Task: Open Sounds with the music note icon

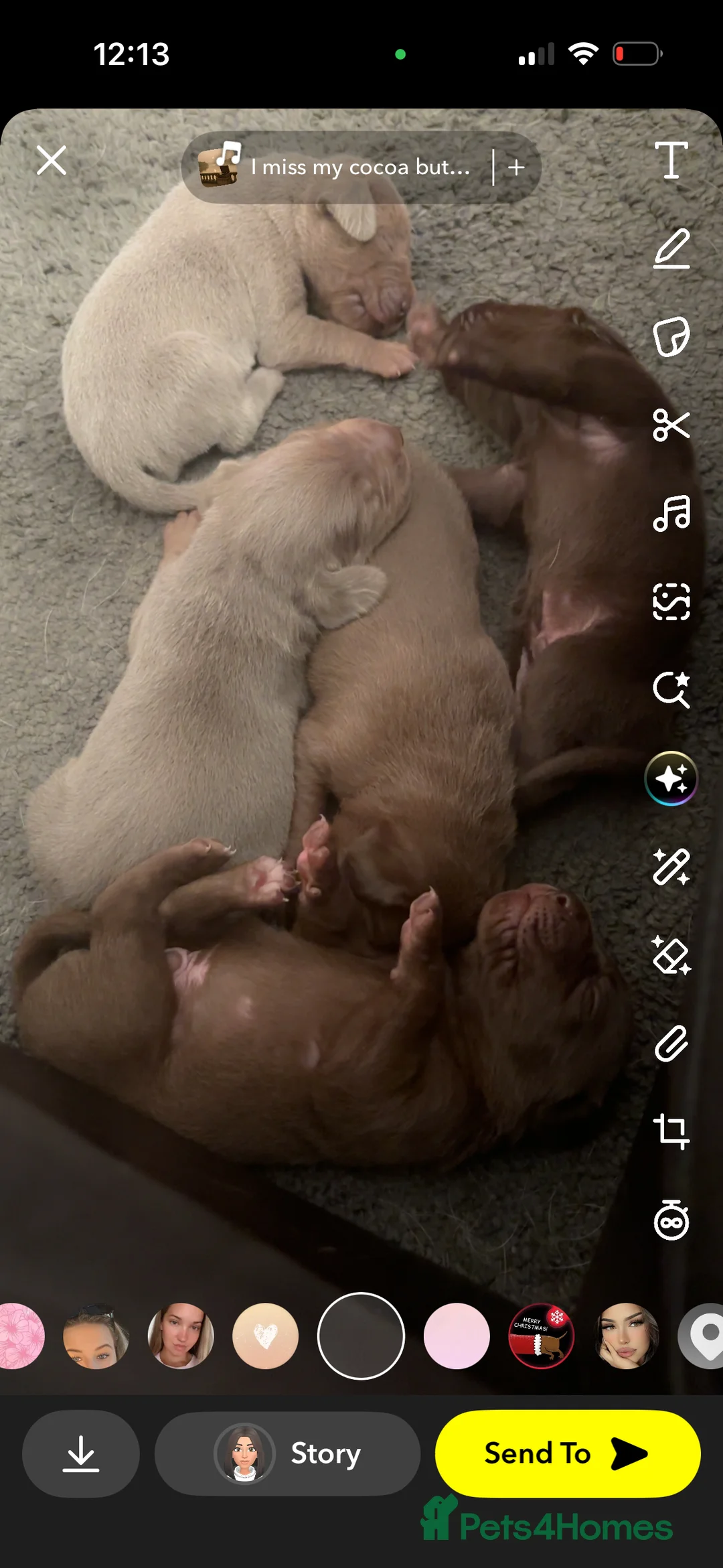Action: tap(672, 513)
